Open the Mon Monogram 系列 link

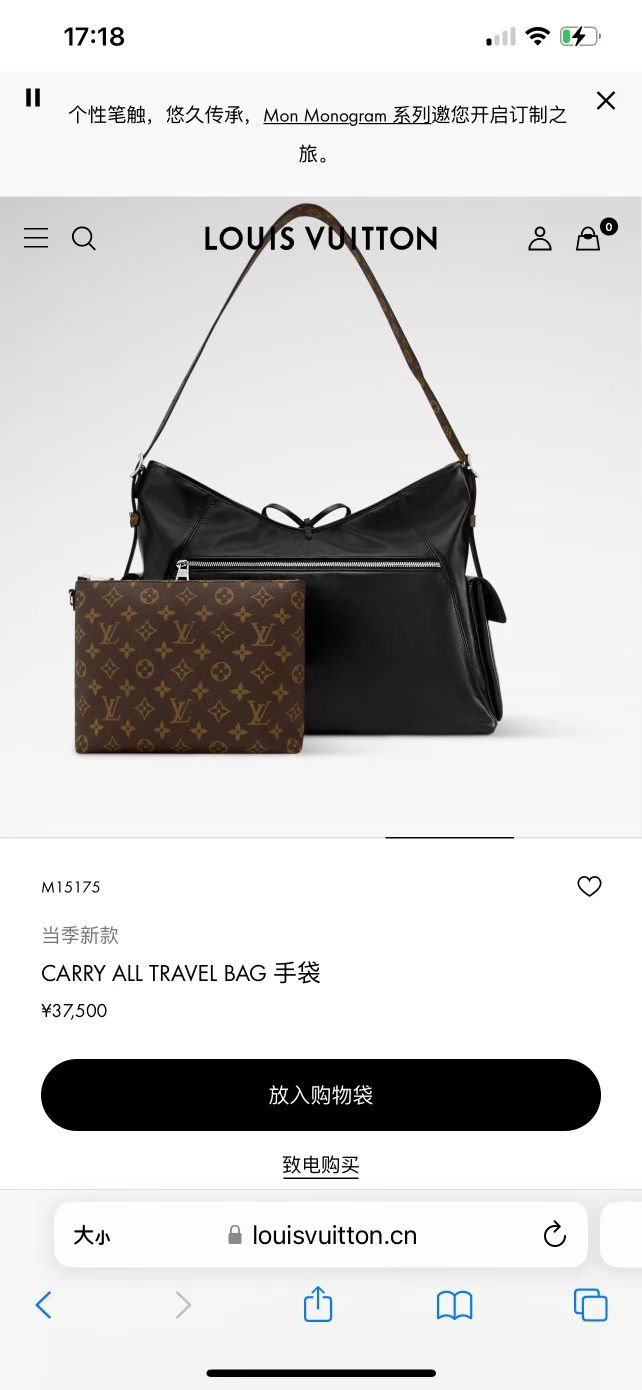point(346,115)
